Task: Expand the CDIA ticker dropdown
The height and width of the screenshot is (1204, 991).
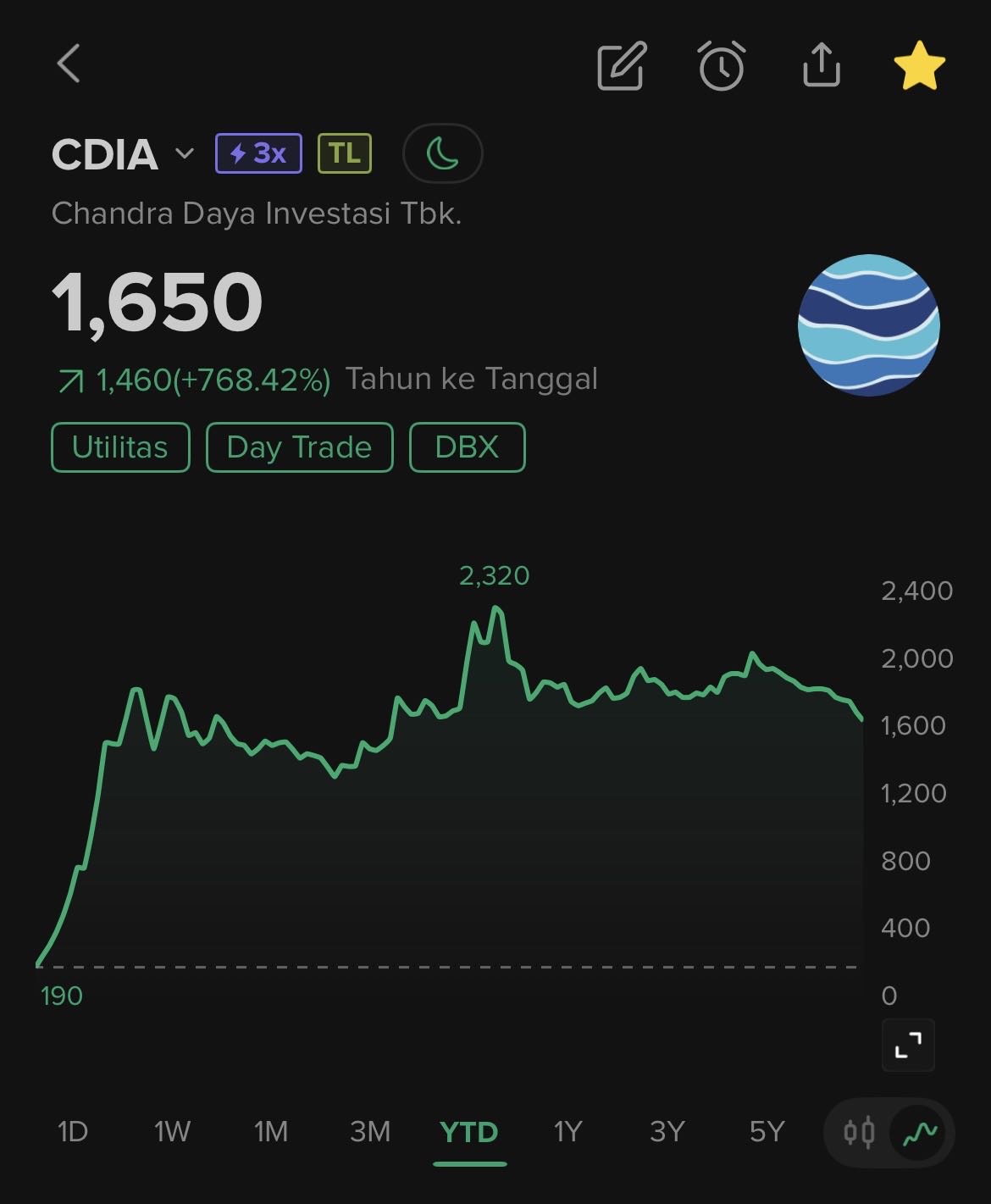Action: pyautogui.click(x=184, y=154)
